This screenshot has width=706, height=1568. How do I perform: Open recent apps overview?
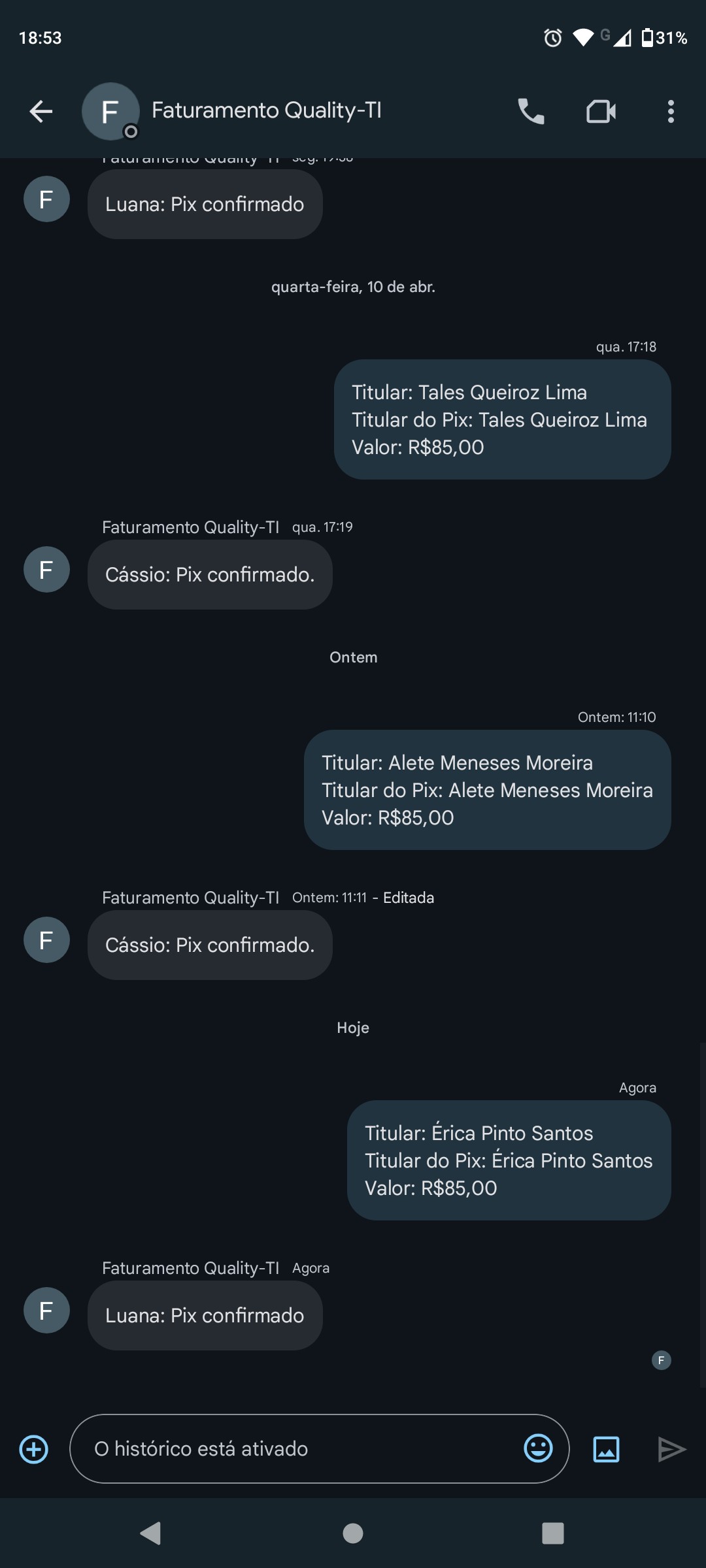tap(552, 1533)
